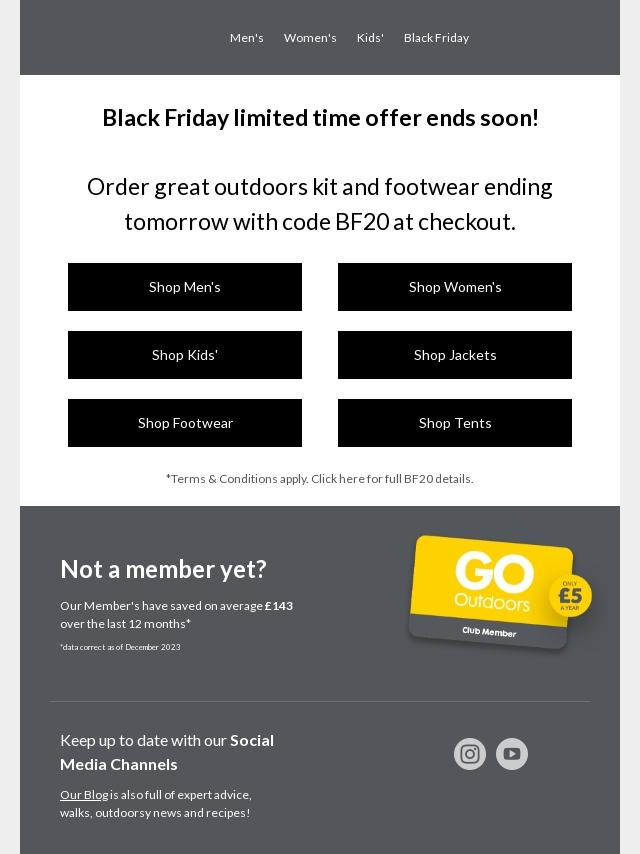Screen dimensions: 640x854
Task: Open the GO Outdoors membership card
Action: click(x=497, y=592)
